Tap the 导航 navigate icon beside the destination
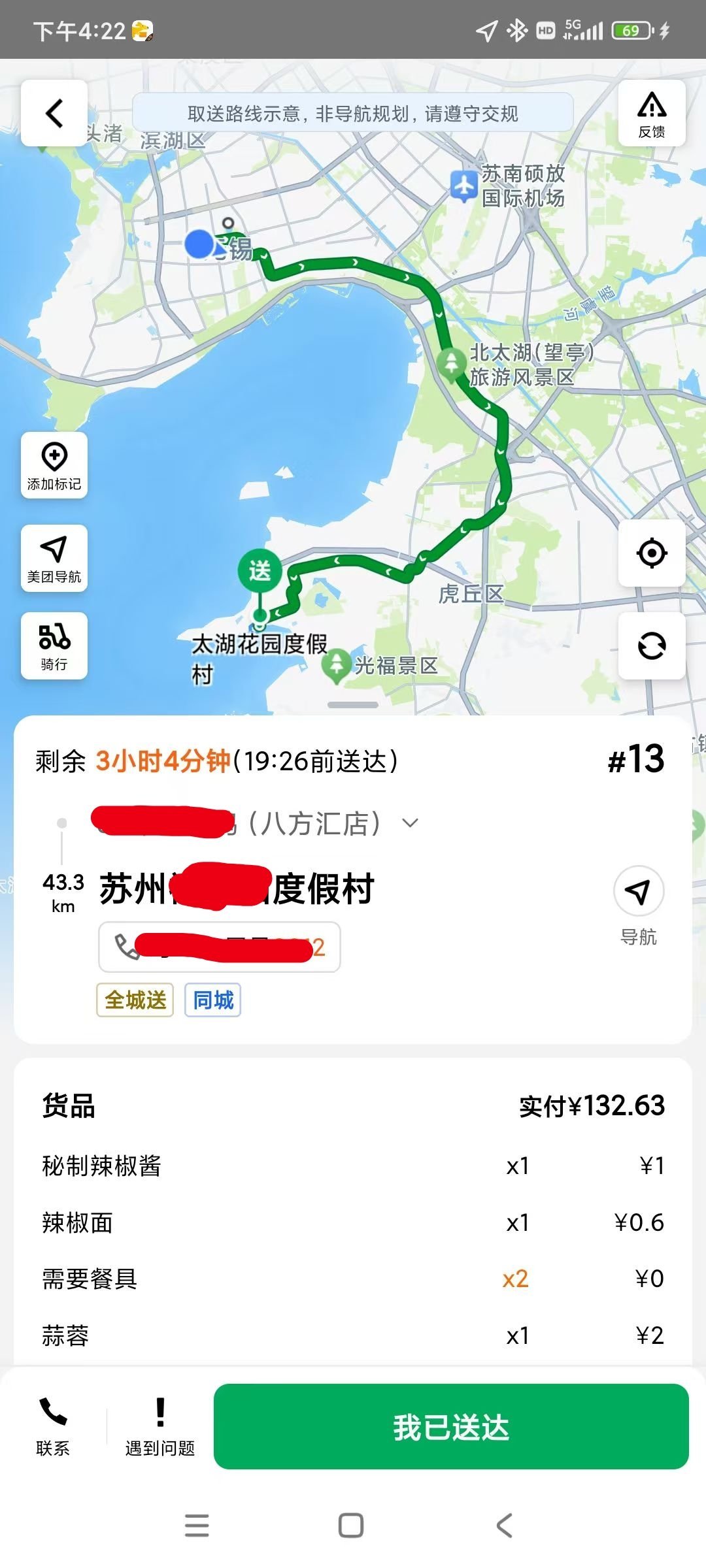 [x=639, y=890]
